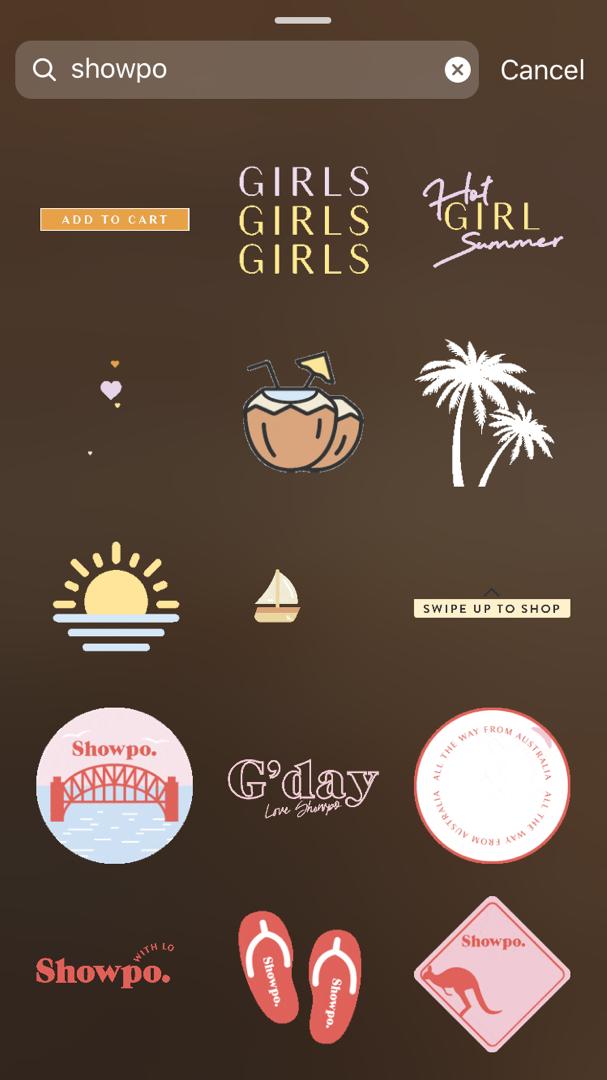Image resolution: width=607 pixels, height=1080 pixels.
Task: Add the small sailboat sticker
Action: click(x=277, y=596)
